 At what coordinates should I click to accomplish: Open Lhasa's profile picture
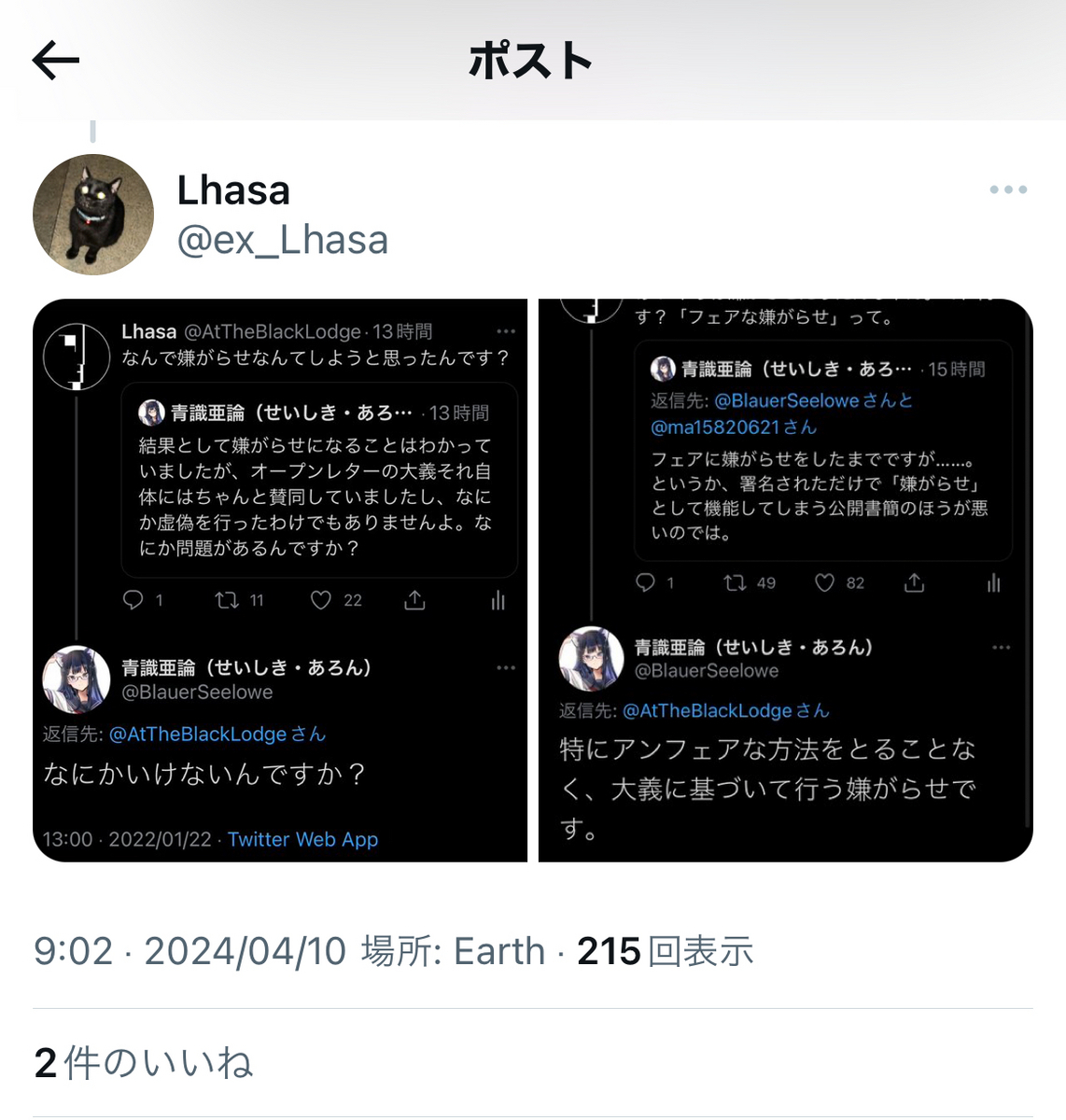[x=92, y=215]
